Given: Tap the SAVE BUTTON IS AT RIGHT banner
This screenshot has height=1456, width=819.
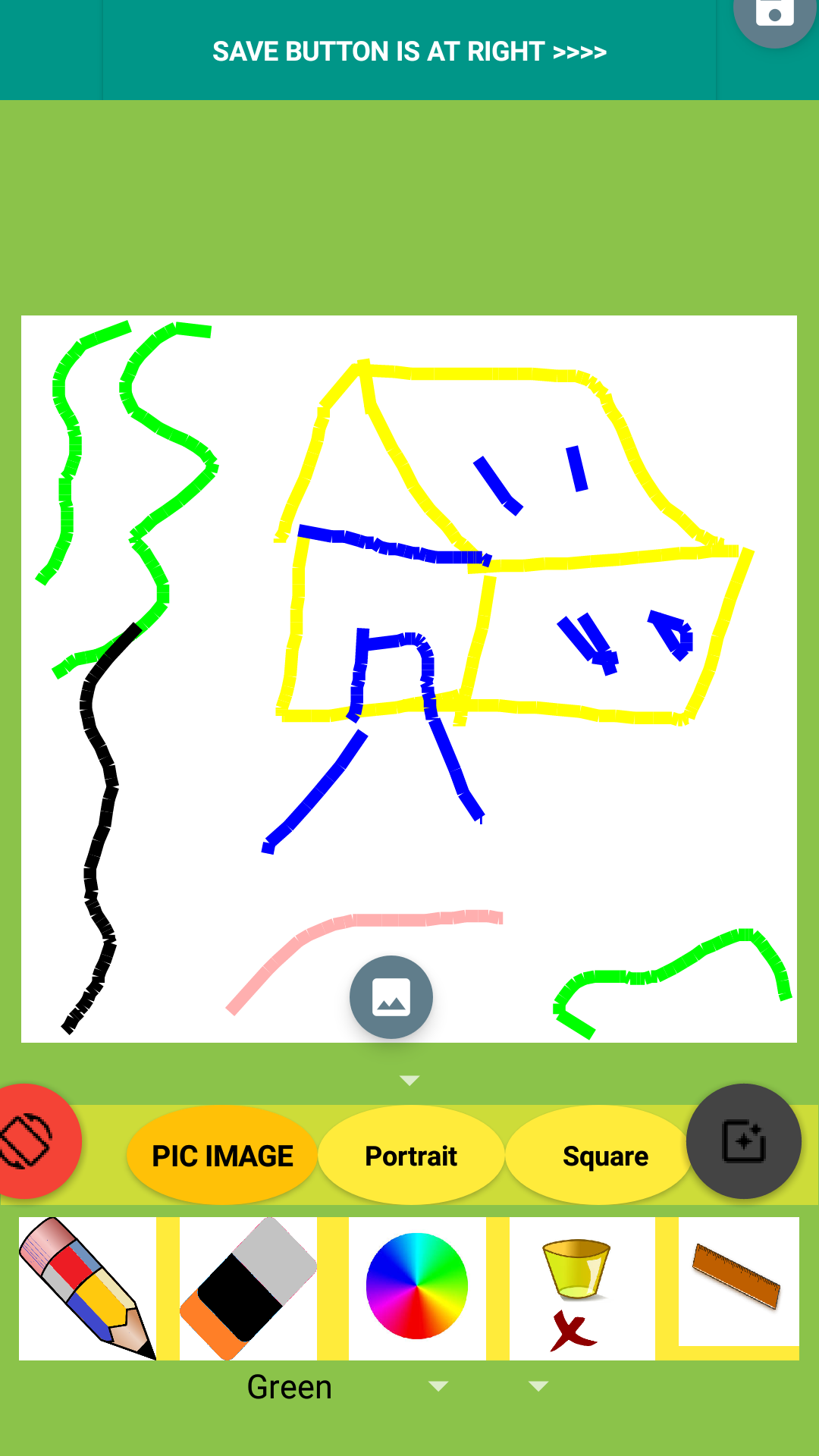Looking at the screenshot, I should pos(409,51).
